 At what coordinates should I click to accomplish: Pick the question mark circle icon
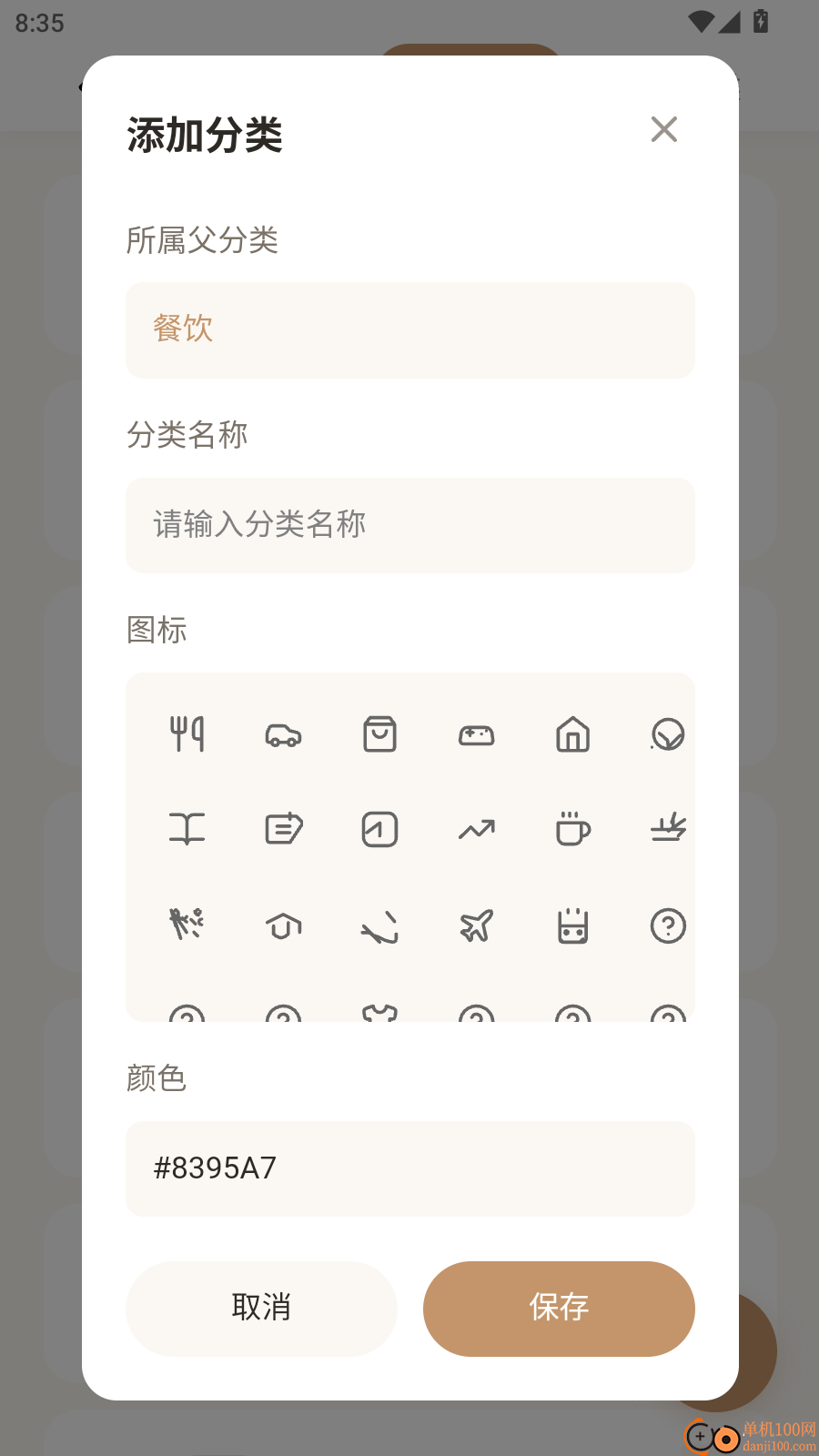pos(669,925)
